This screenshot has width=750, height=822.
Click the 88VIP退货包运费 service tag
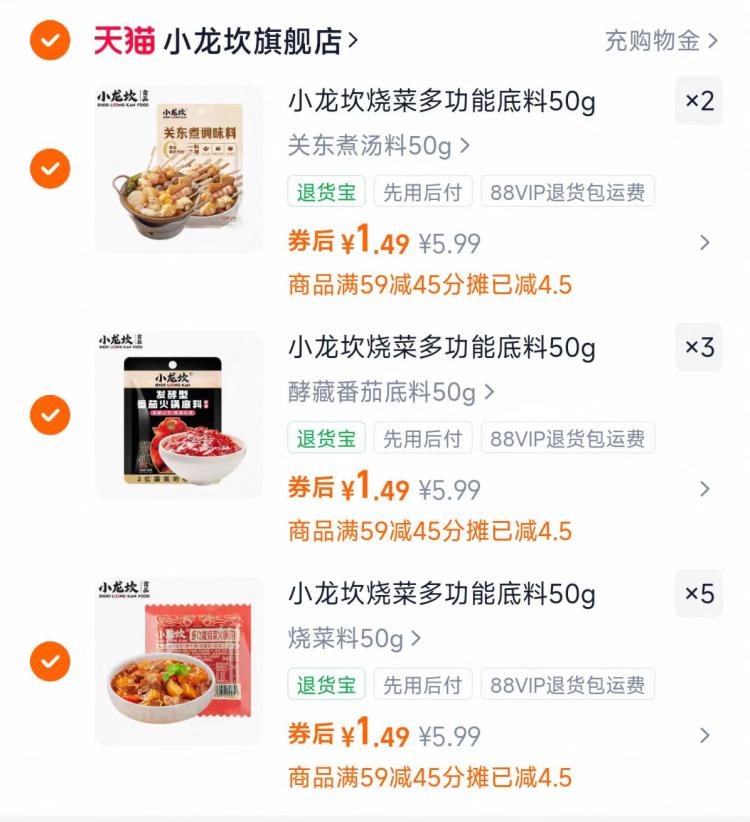(x=567, y=191)
